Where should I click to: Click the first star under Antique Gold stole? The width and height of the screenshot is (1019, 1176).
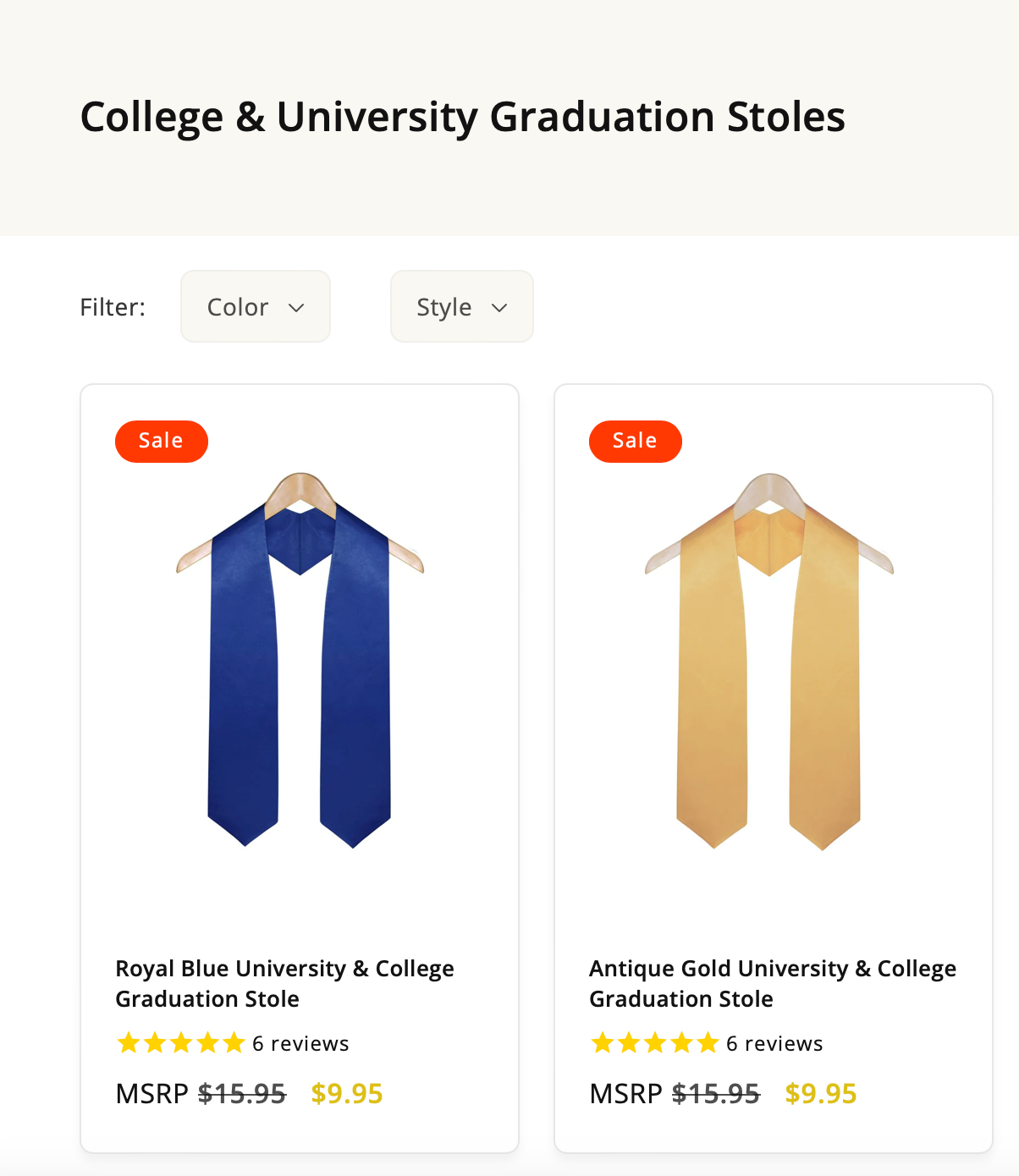pos(603,1043)
